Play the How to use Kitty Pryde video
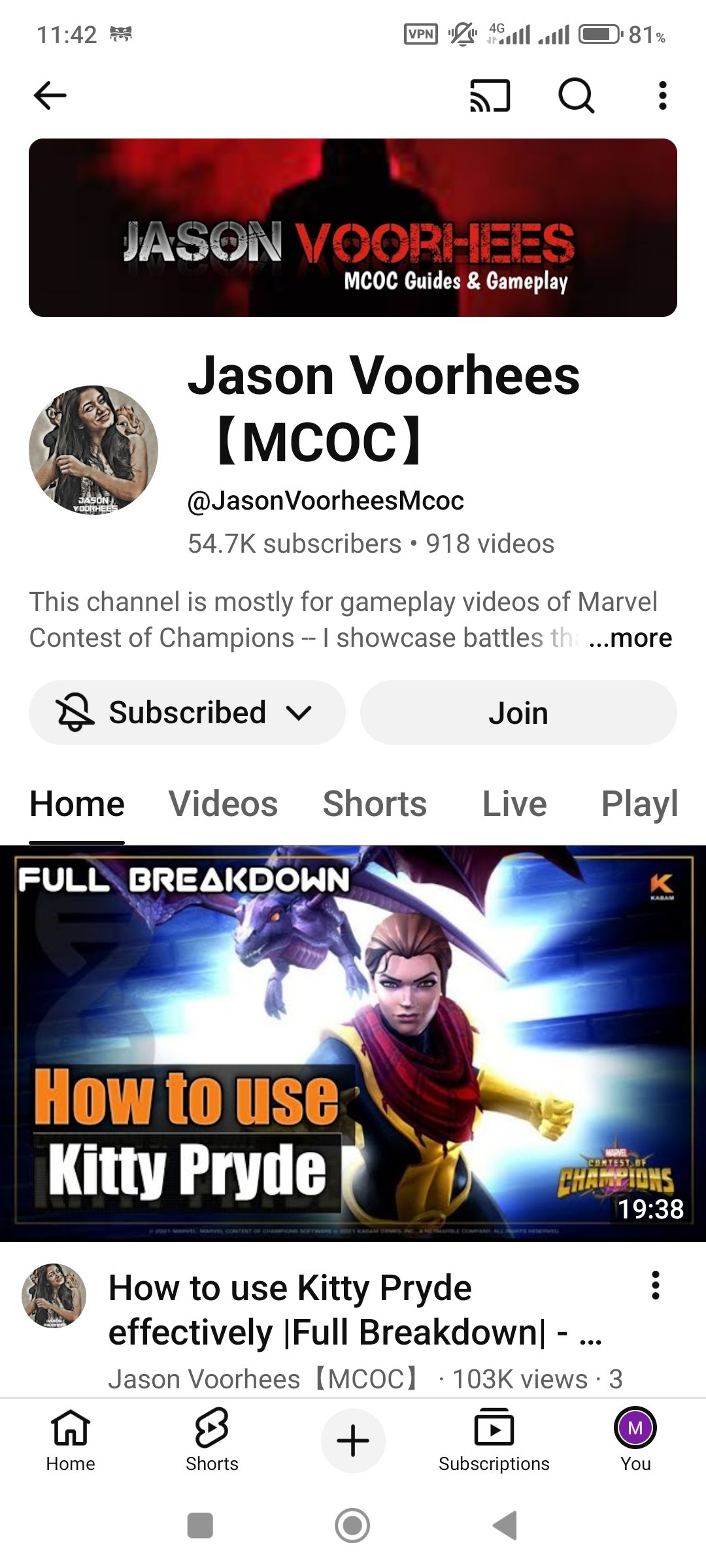Screen dimensions: 706x1568 point(353,1043)
